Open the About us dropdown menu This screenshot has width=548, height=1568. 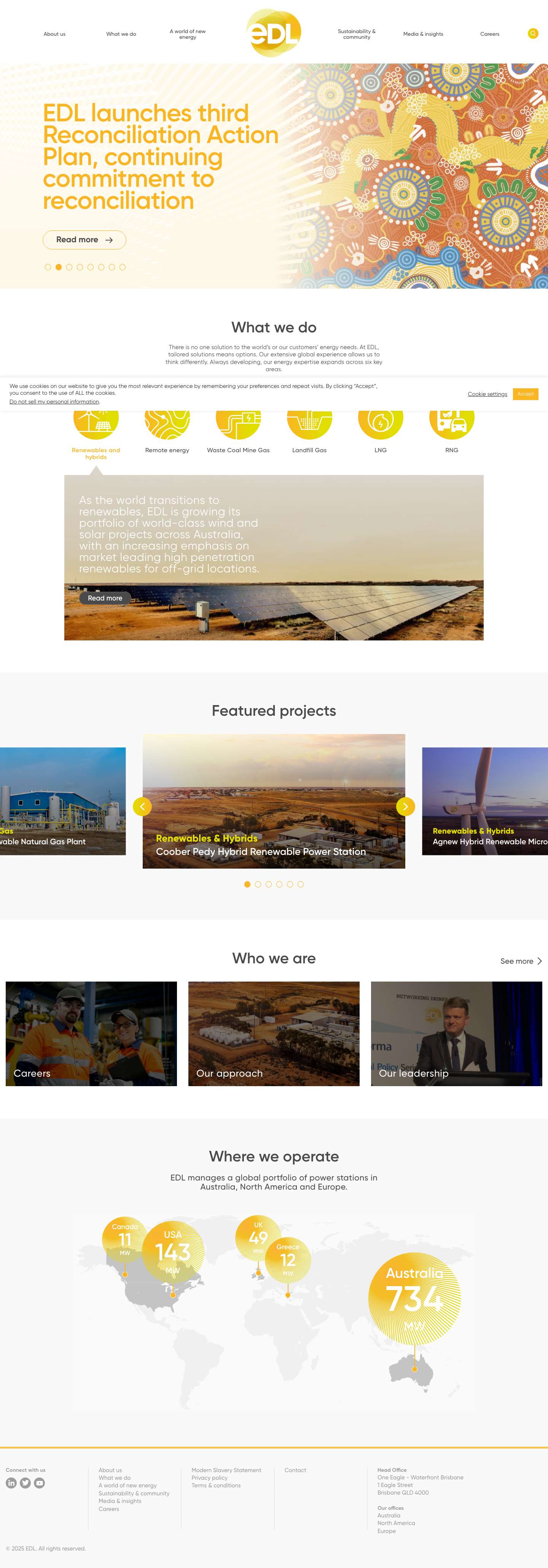click(54, 34)
